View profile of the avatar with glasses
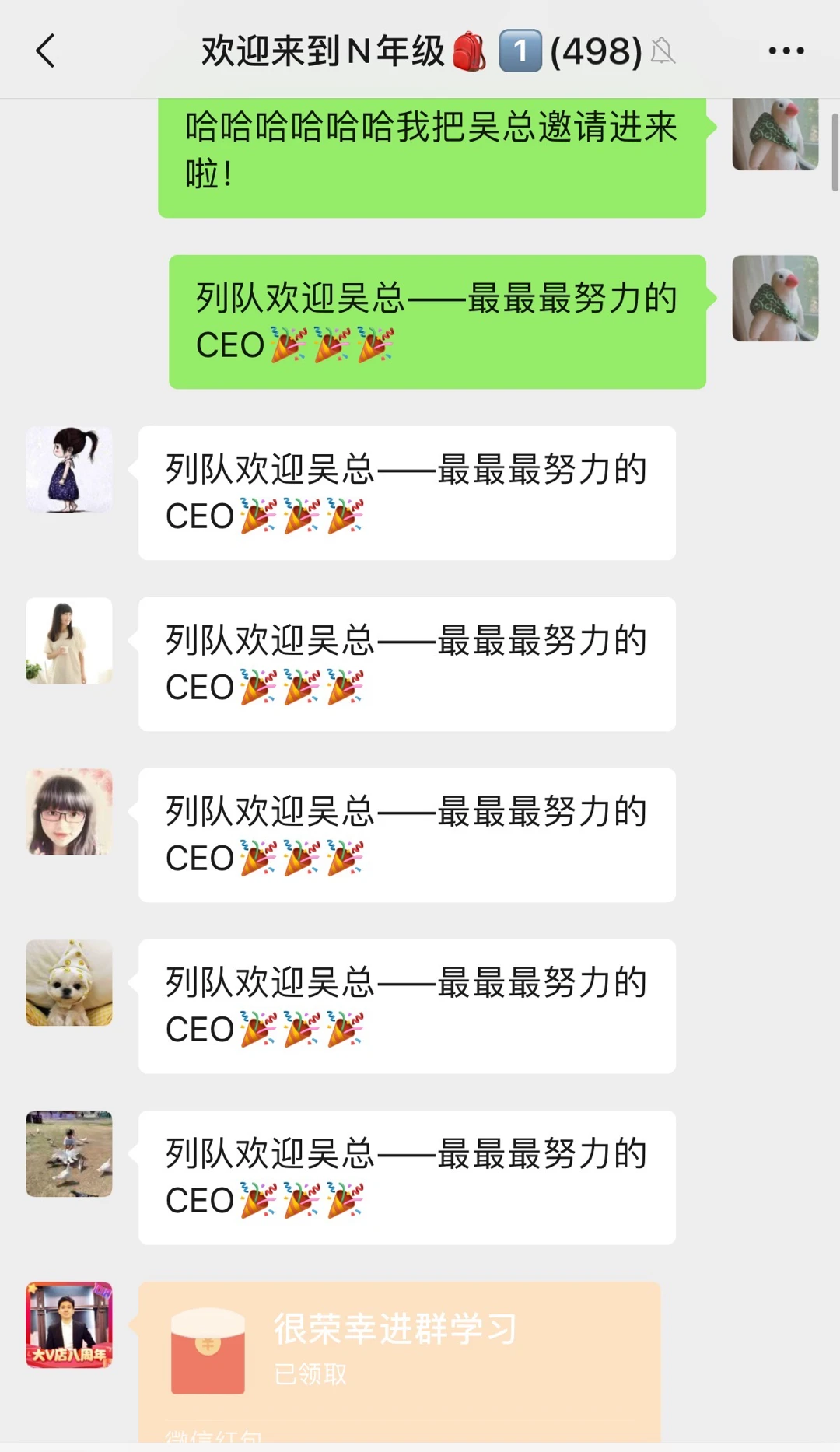840x1452 pixels. click(x=69, y=811)
